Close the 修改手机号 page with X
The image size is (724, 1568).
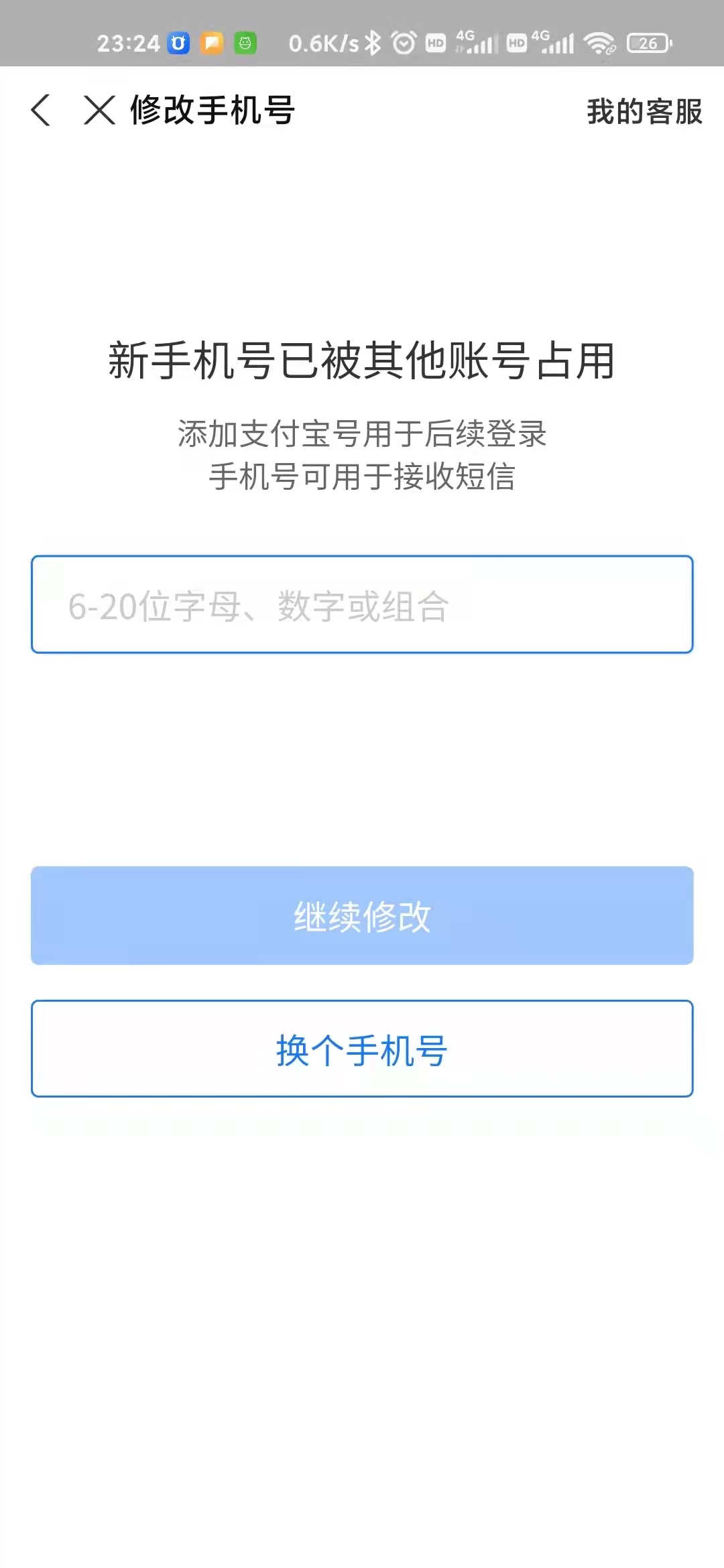pyautogui.click(x=99, y=111)
